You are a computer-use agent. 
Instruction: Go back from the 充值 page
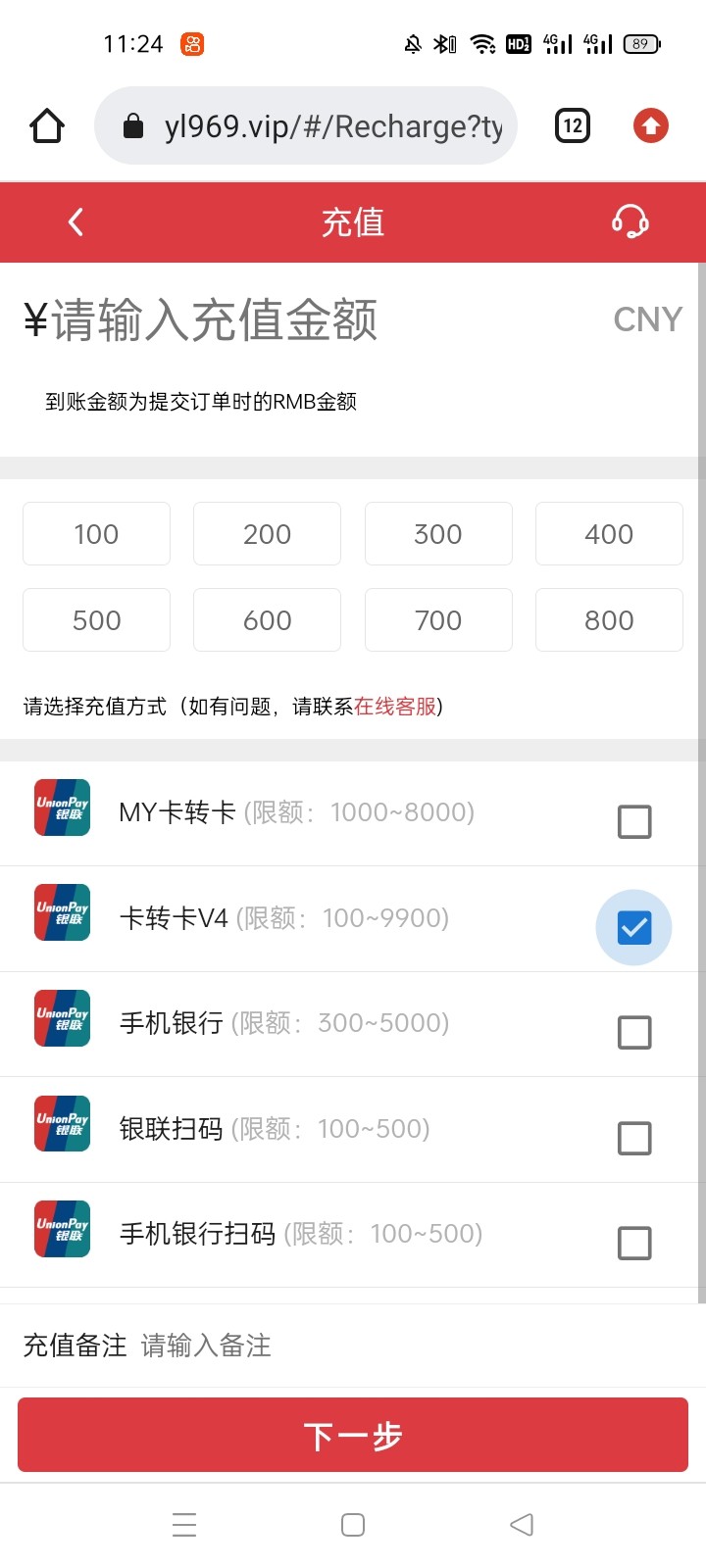click(76, 222)
